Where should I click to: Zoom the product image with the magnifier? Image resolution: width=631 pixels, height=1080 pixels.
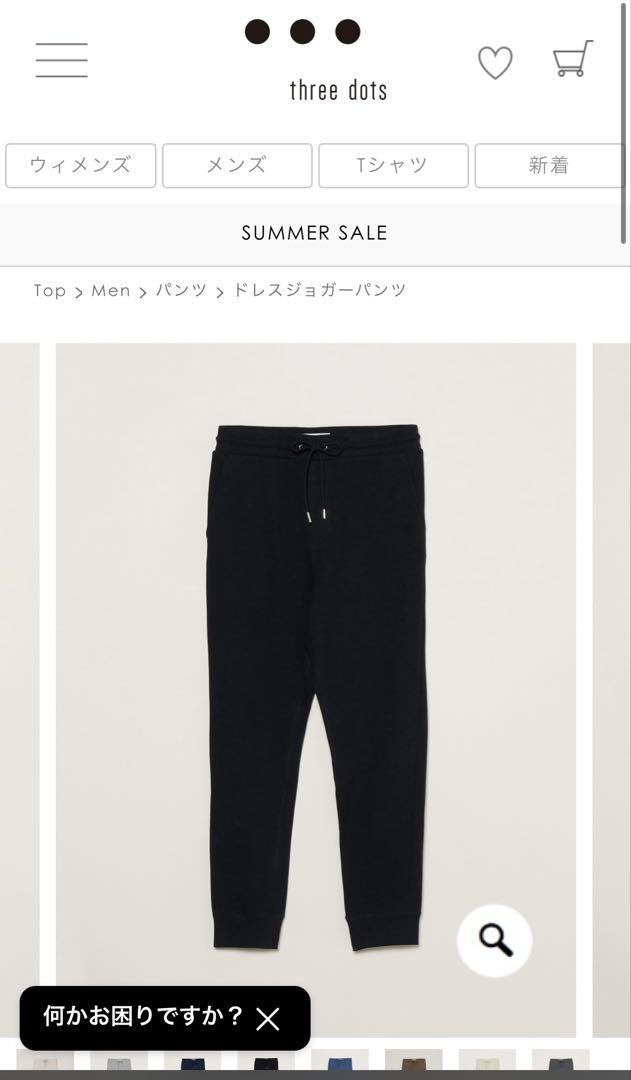click(495, 940)
